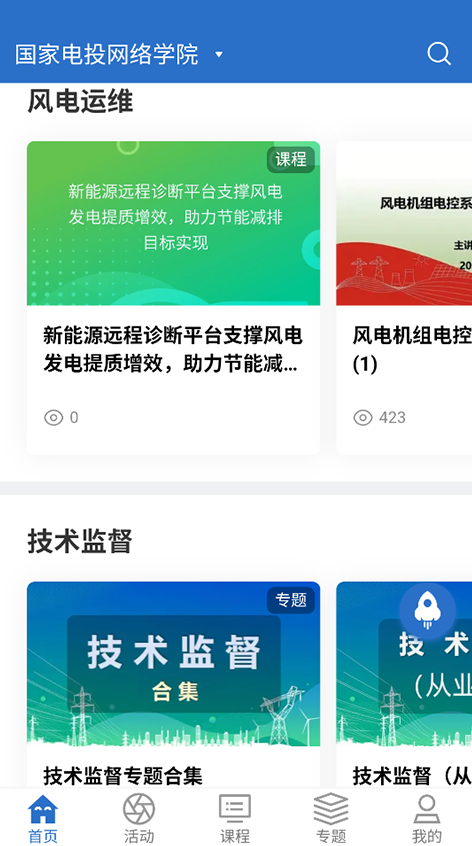Open the search icon in top bar

[439, 54]
